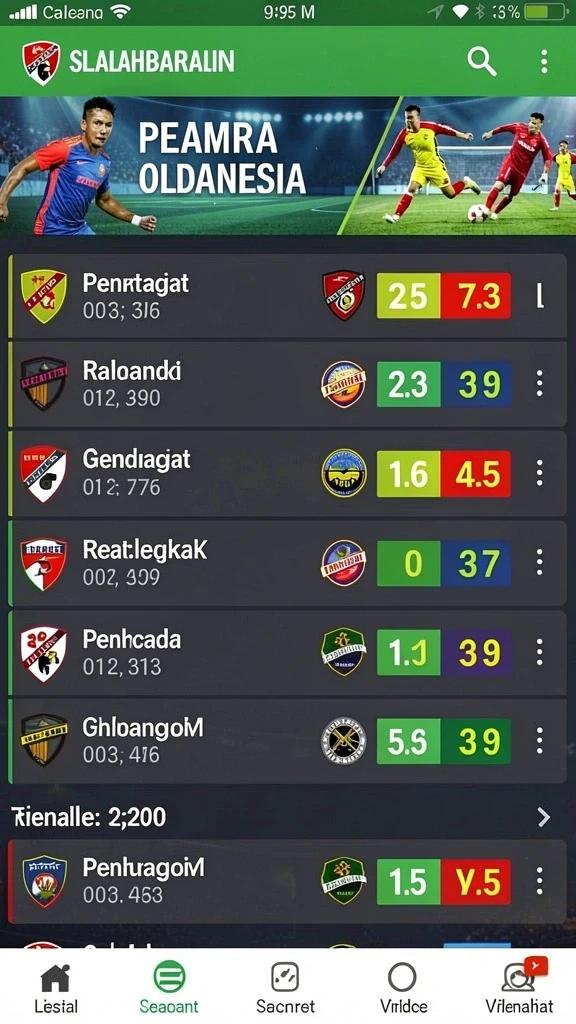Expand the Tienalle: 2;200 section chevron
The width and height of the screenshot is (576, 1024).
pyautogui.click(x=543, y=817)
